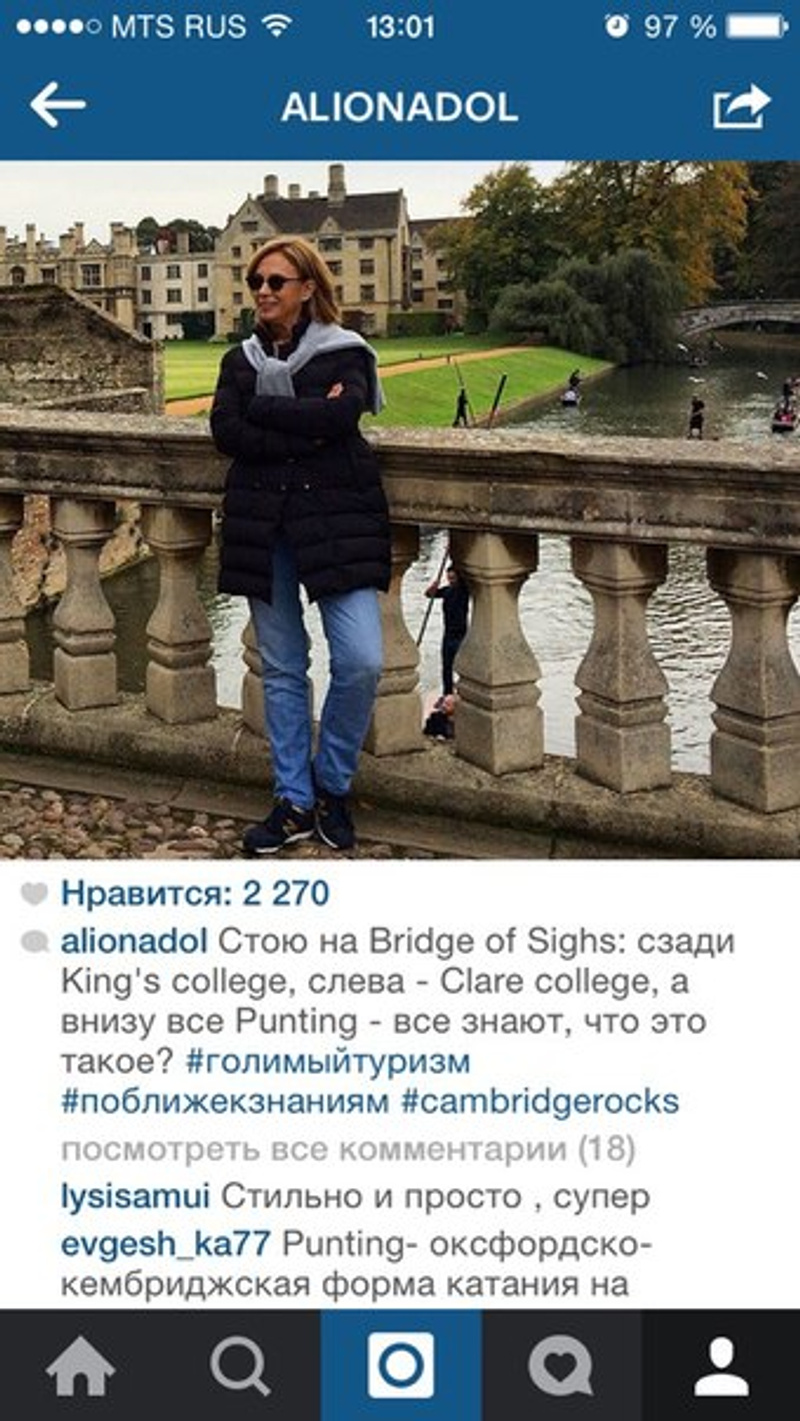Image resolution: width=800 pixels, height=1421 pixels.
Task: Open commenter evgesh_ka77's profile
Action: 165,1244
